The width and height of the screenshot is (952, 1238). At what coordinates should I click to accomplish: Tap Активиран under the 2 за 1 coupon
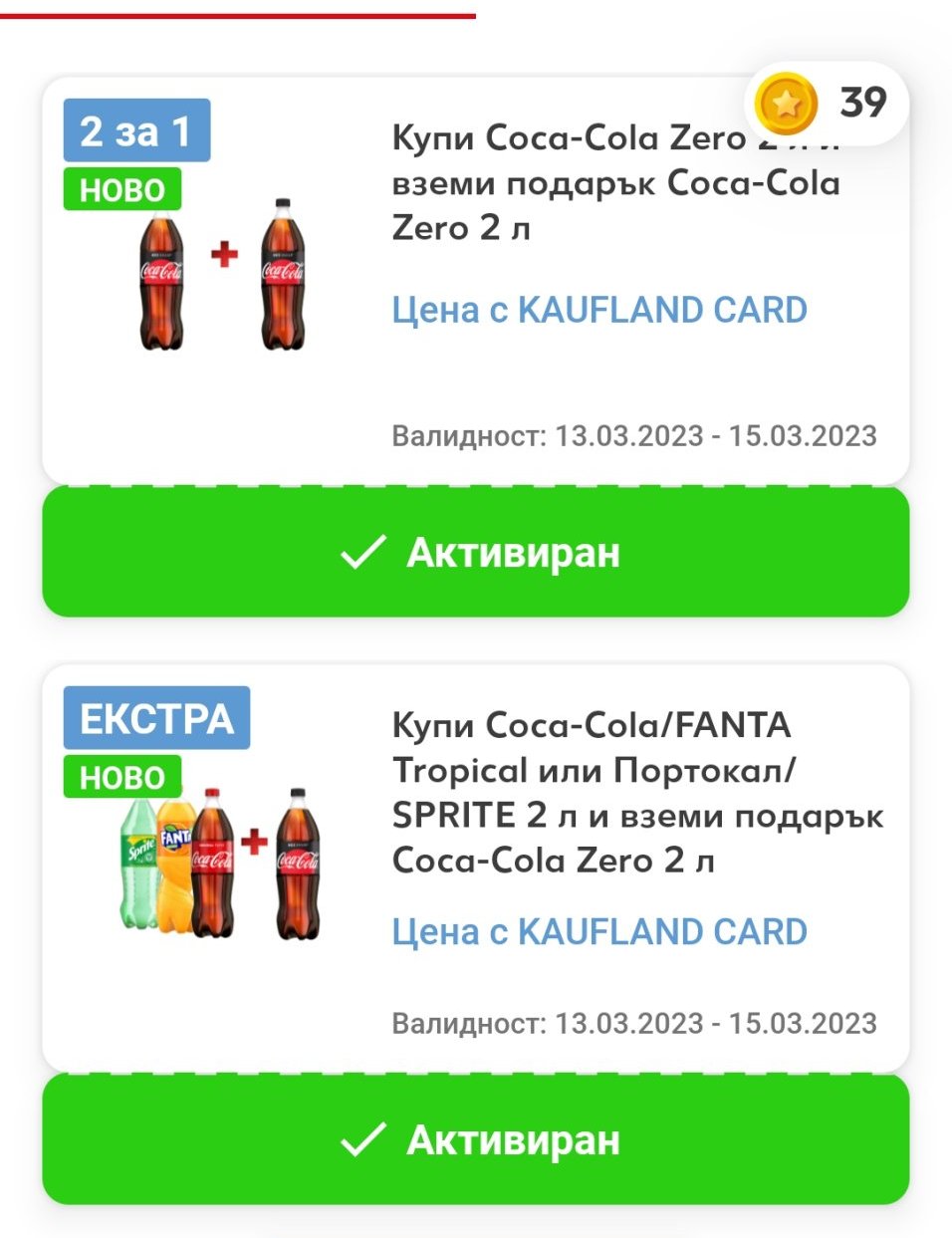click(475, 552)
